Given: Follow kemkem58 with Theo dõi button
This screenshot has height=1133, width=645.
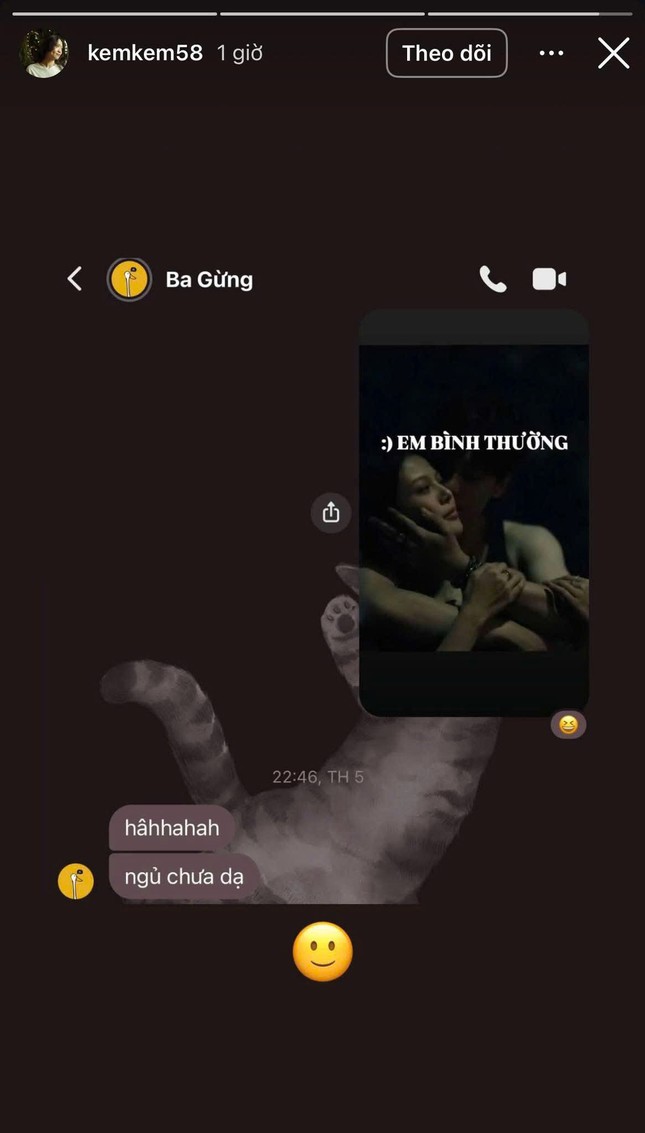Looking at the screenshot, I should [x=446, y=53].
